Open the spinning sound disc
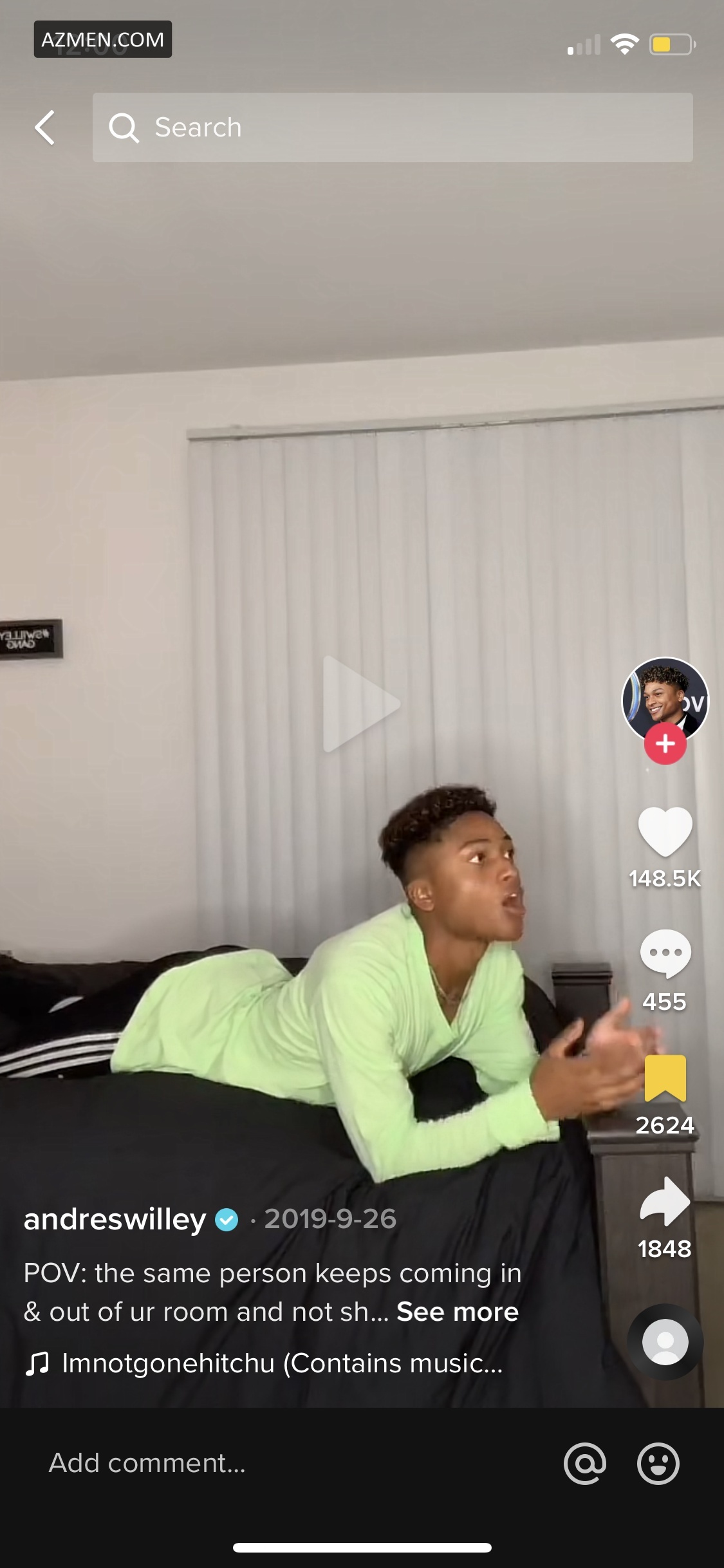 click(665, 1342)
